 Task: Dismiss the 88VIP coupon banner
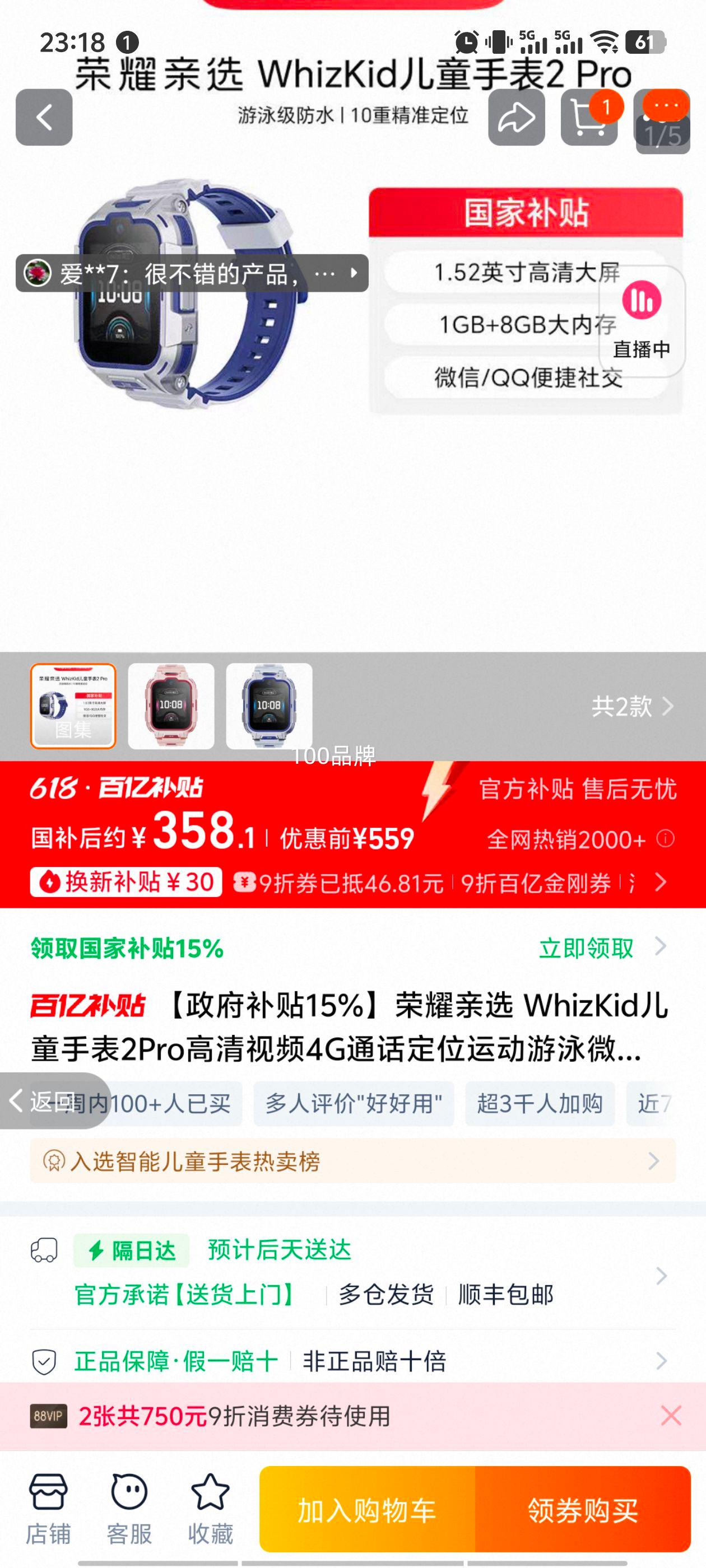[x=671, y=1416]
